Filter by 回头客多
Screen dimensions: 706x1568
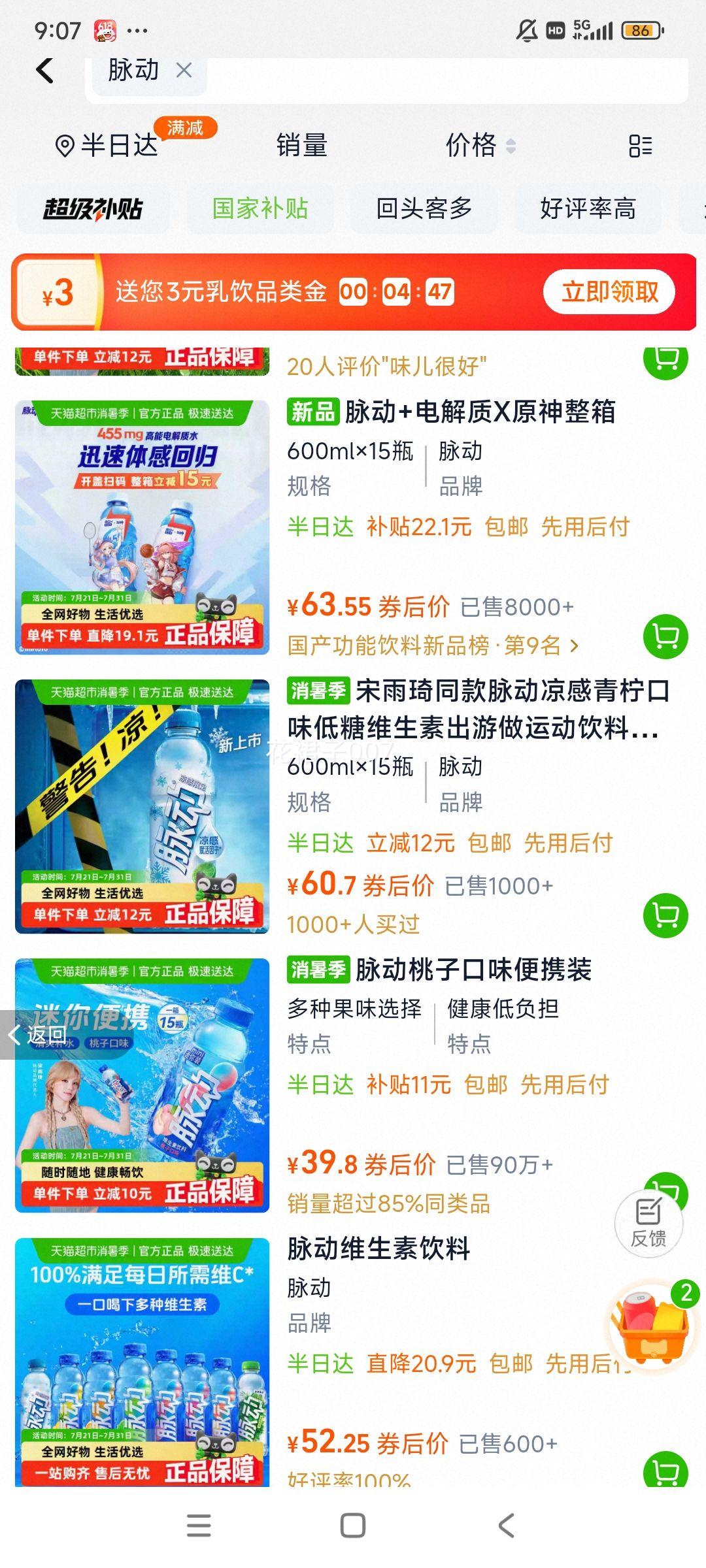424,209
